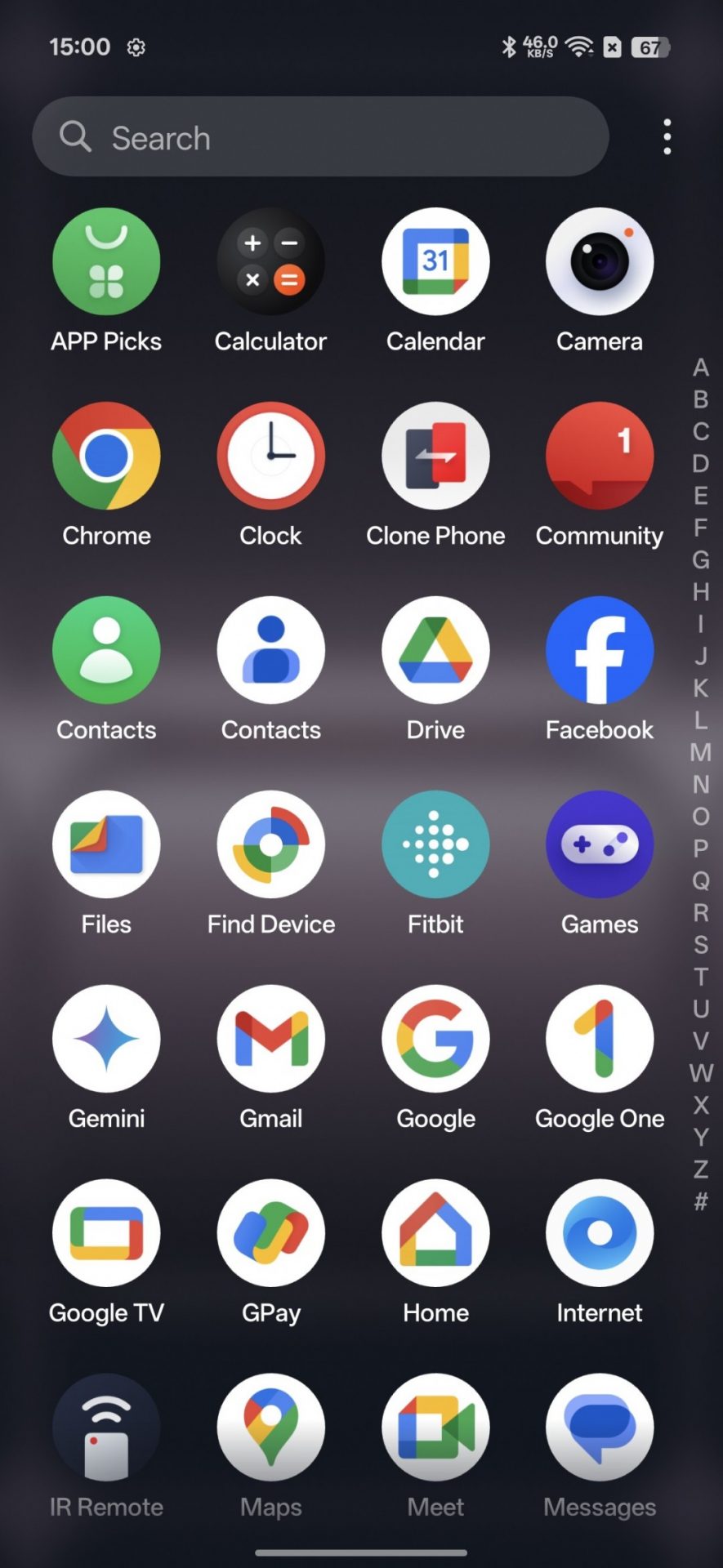Start the Clone Phone app

435,456
